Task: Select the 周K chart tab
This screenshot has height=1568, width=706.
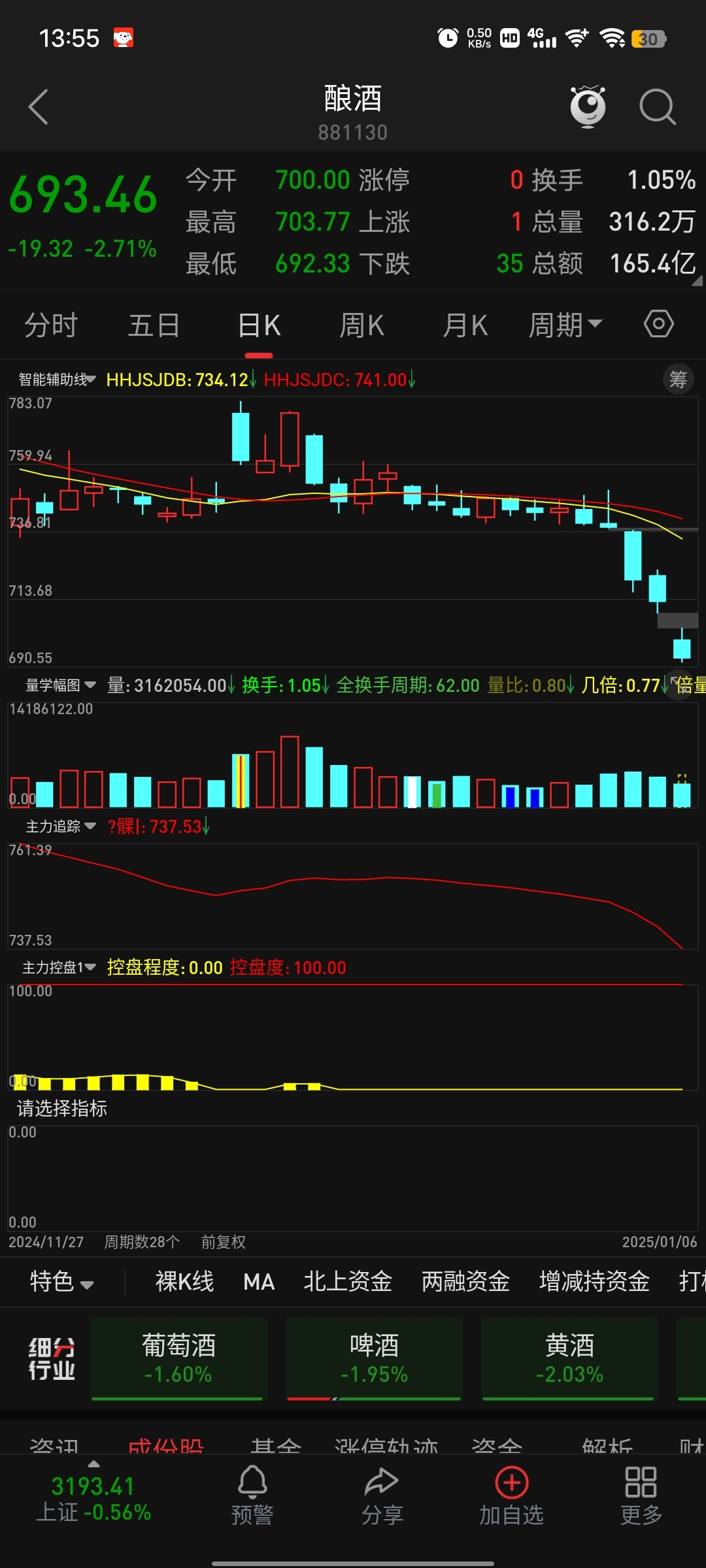Action: point(361,325)
